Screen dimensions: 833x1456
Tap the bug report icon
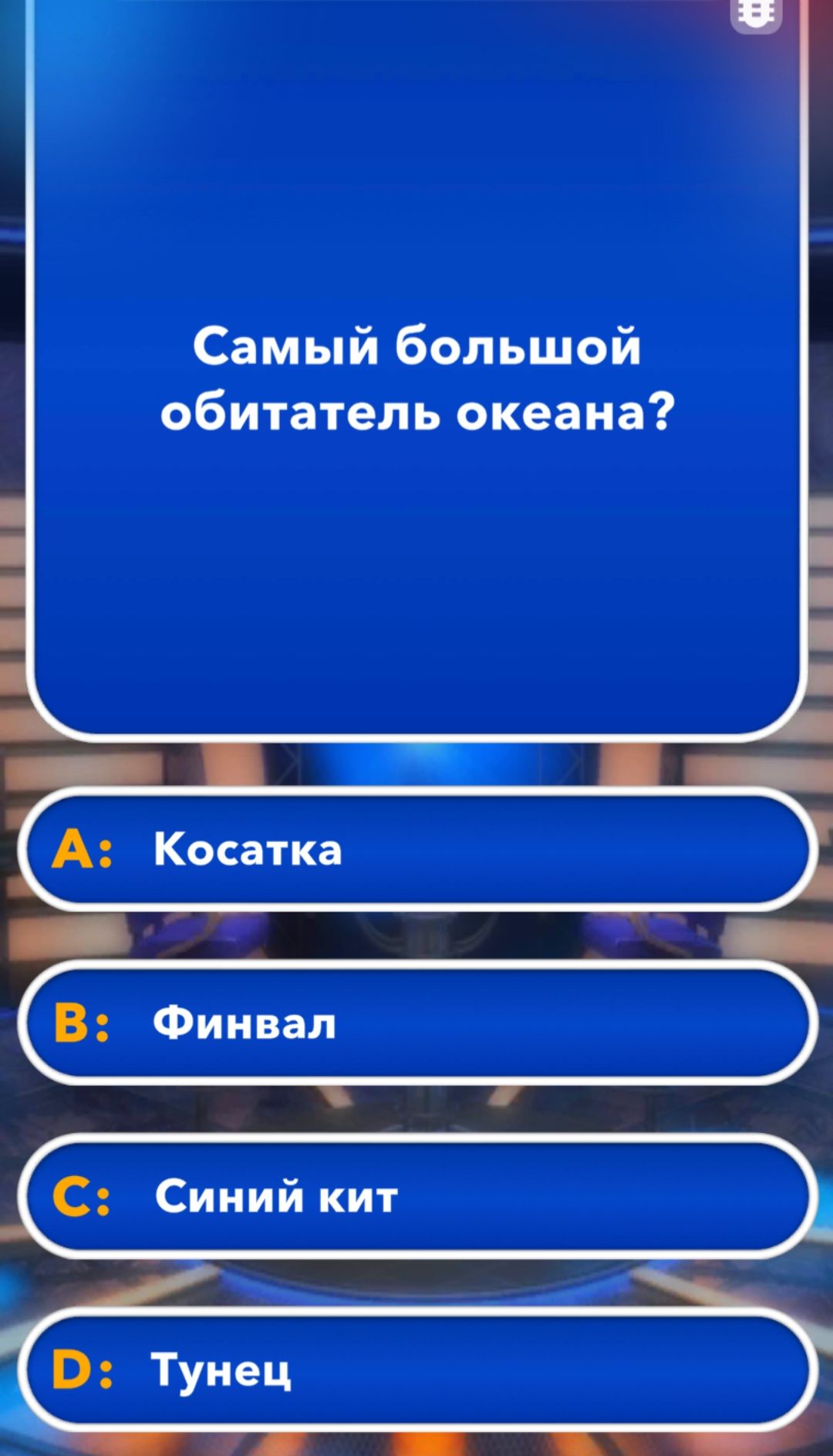click(755, 12)
